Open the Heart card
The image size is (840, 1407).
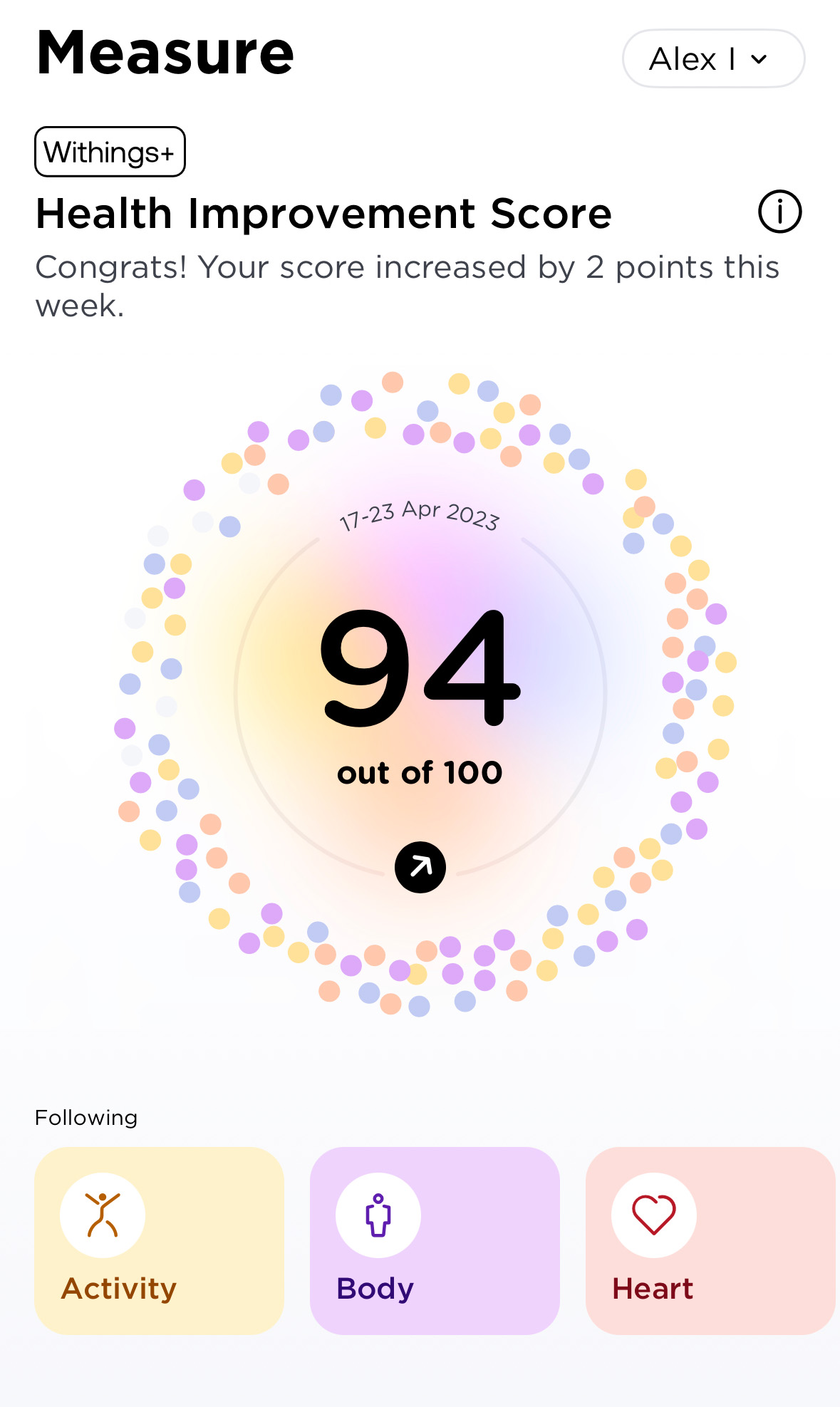coord(710,1240)
